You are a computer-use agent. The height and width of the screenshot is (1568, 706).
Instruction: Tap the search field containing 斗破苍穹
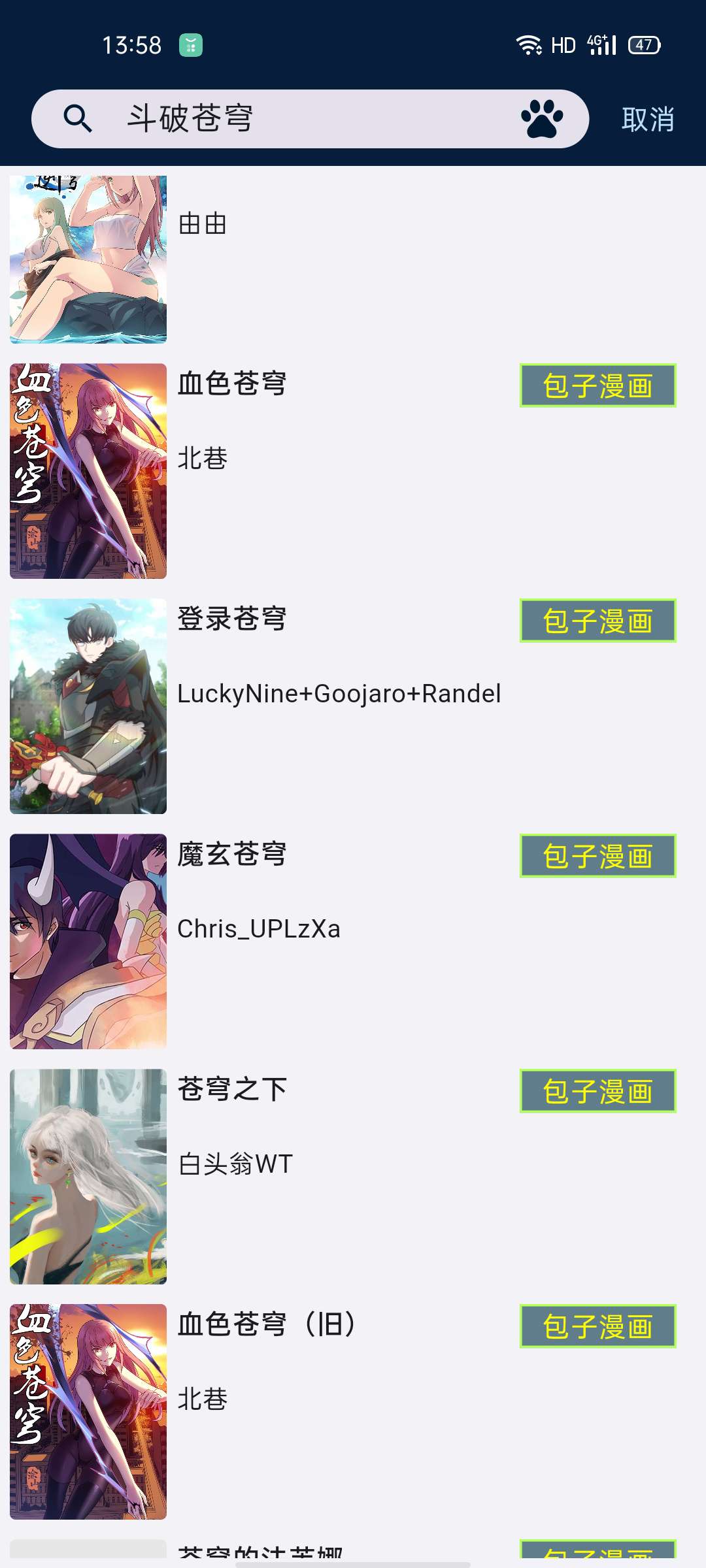[294, 119]
